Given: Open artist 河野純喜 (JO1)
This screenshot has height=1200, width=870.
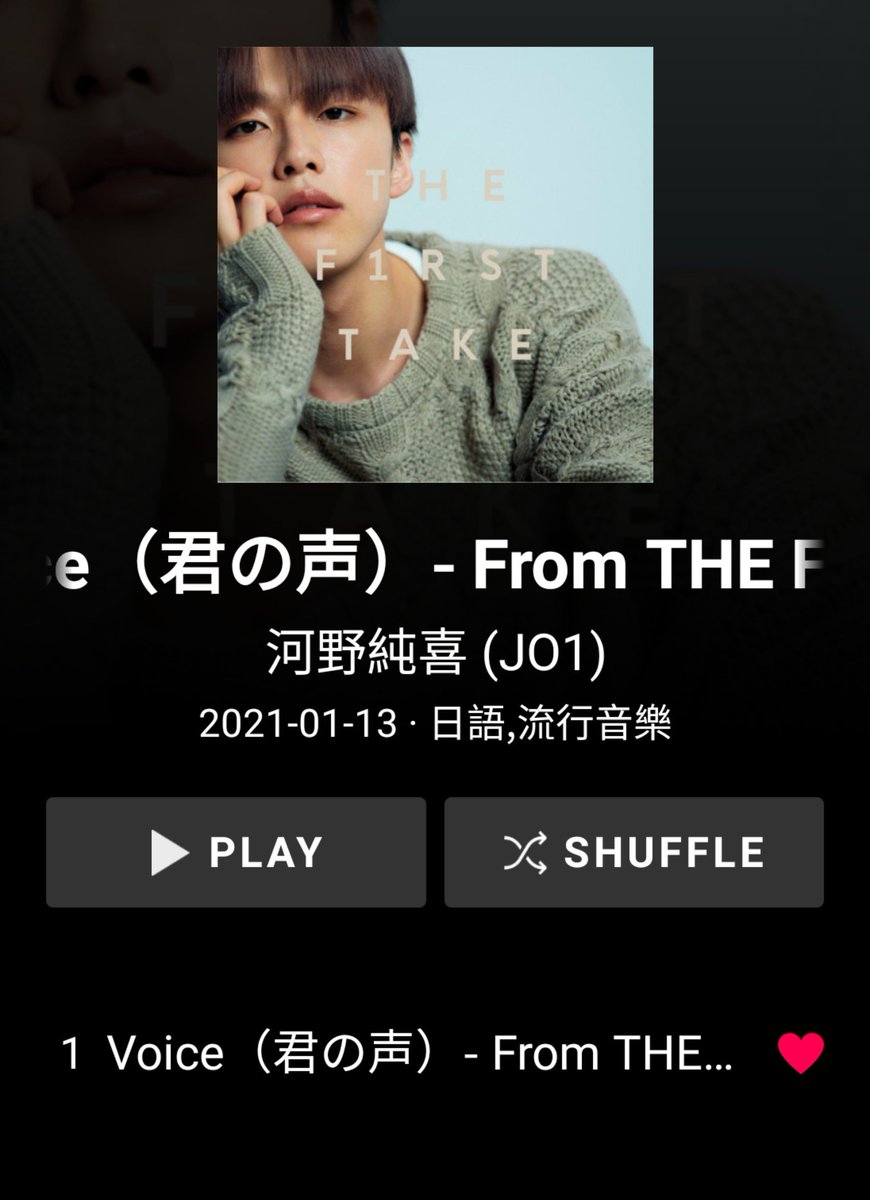Looking at the screenshot, I should click(435, 656).
